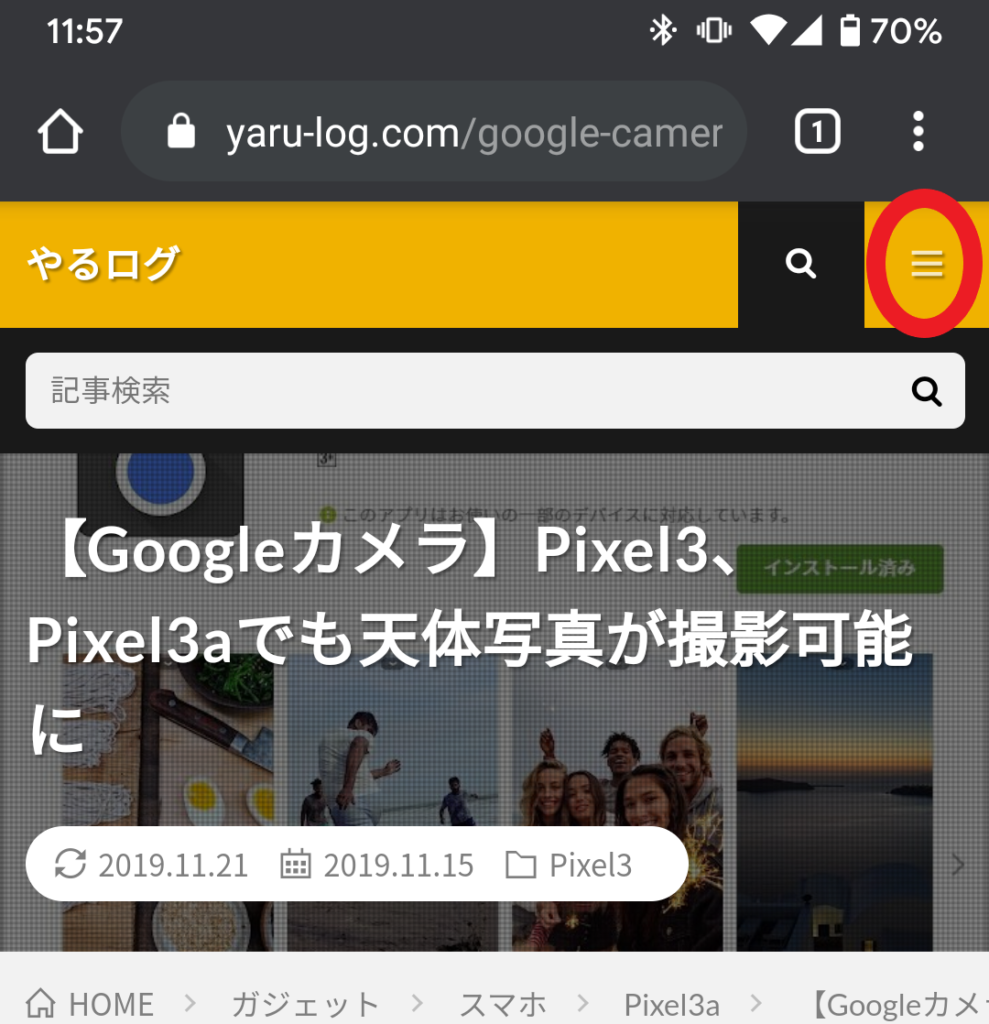Open the Pixel3a breadcrumb link

click(x=671, y=1003)
